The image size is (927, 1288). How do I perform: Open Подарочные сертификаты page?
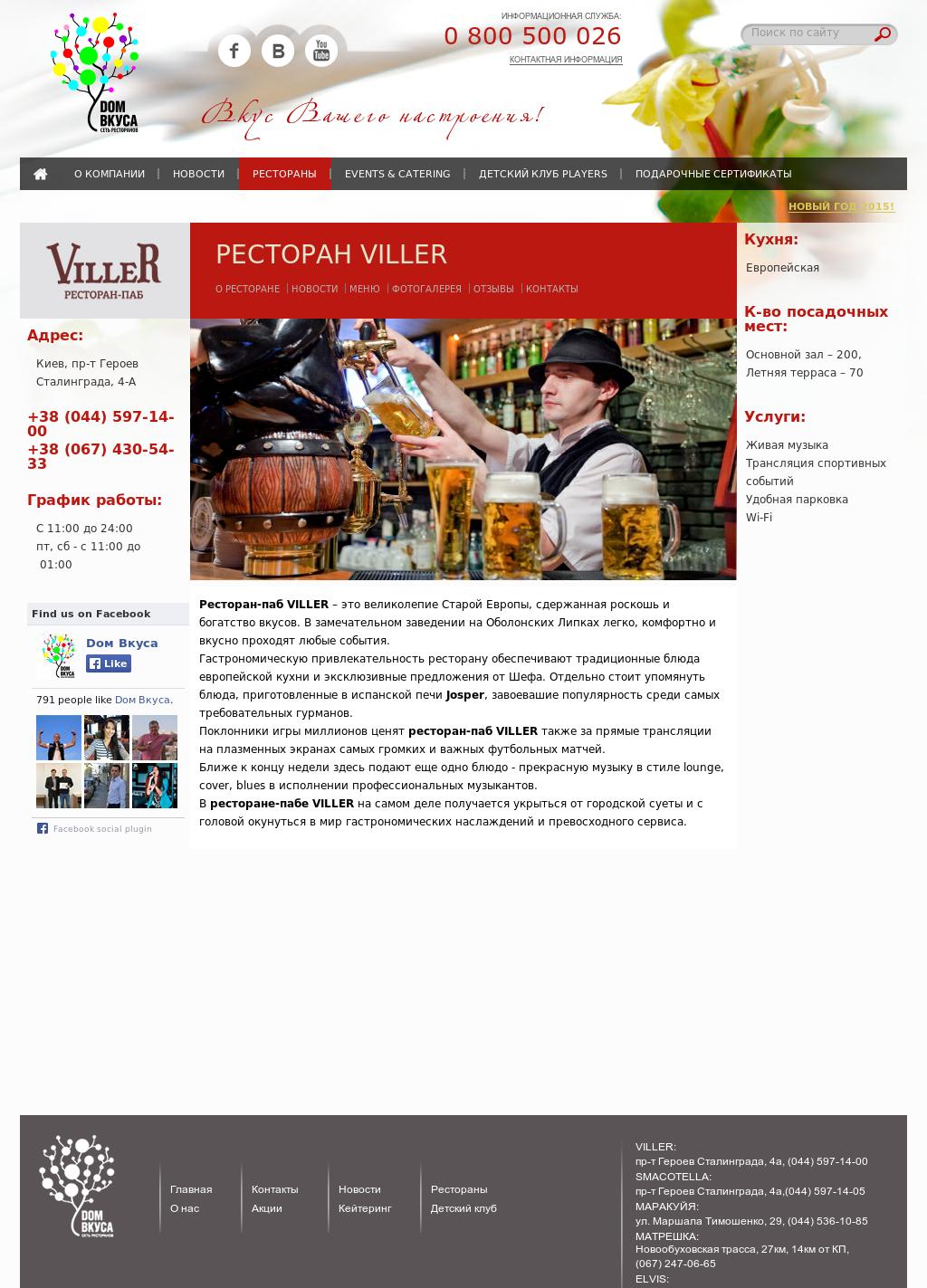[713, 174]
